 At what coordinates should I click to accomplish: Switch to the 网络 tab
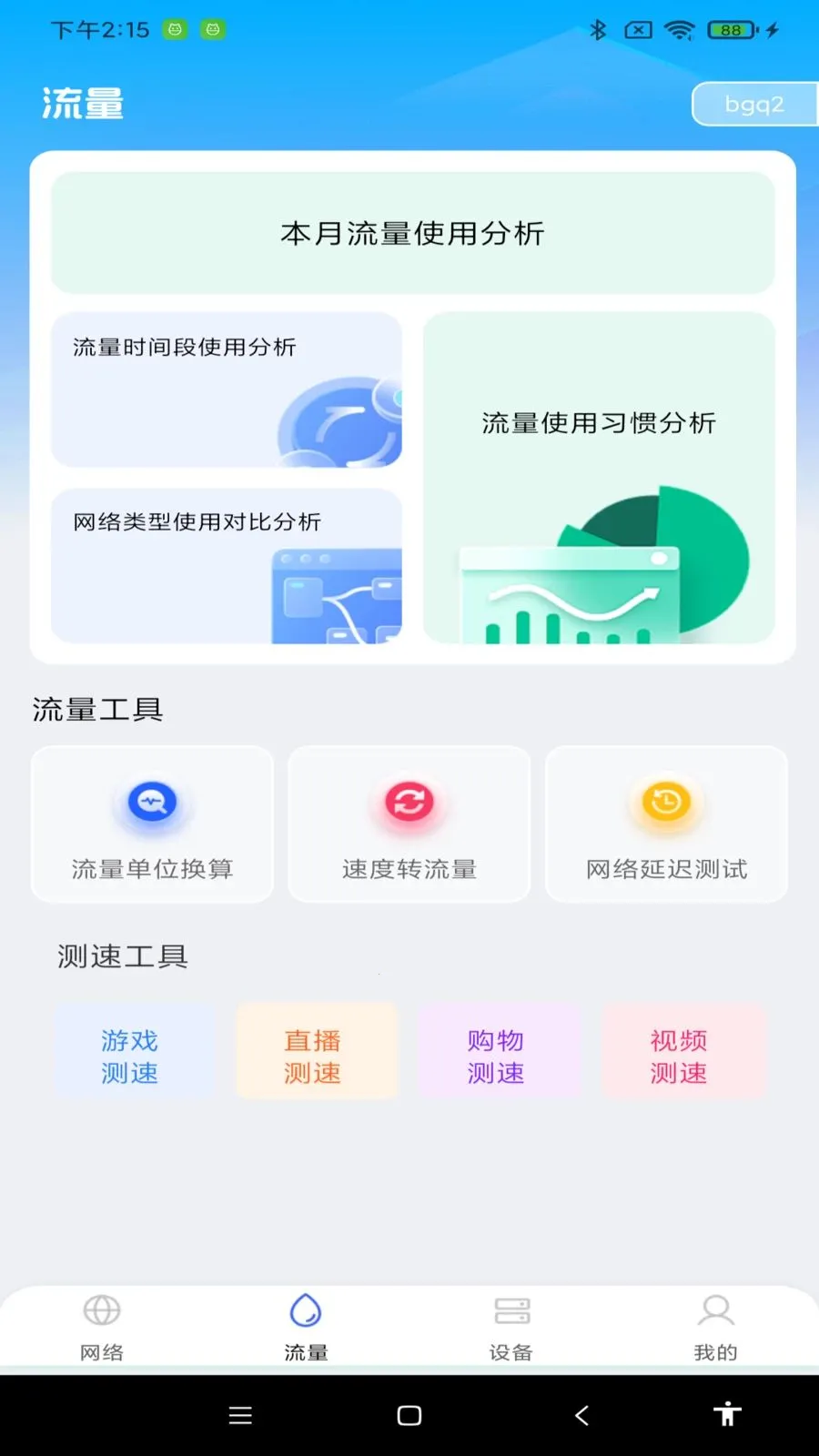tap(102, 1328)
